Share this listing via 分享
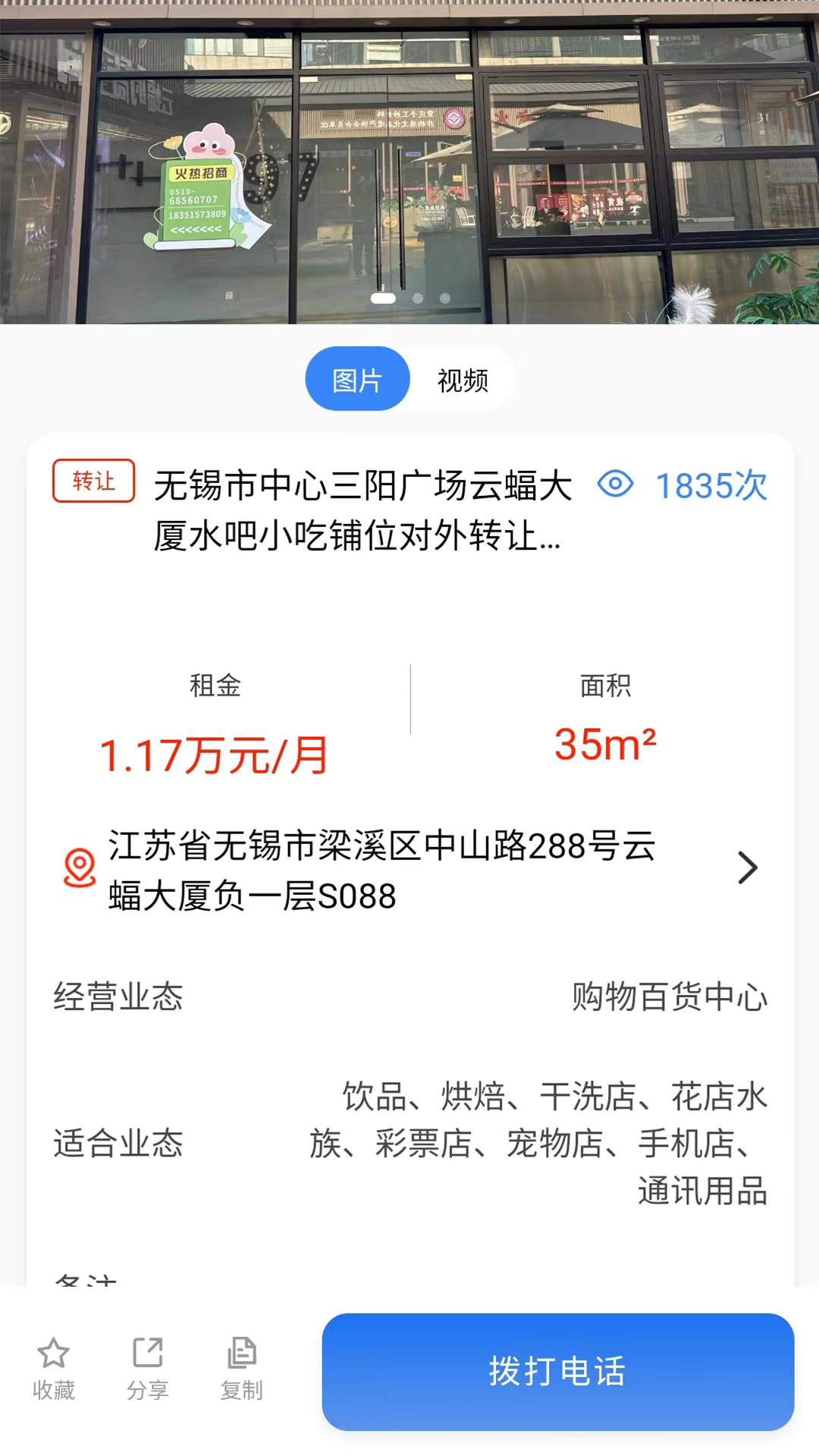This screenshot has width=819, height=1456. point(147,1368)
